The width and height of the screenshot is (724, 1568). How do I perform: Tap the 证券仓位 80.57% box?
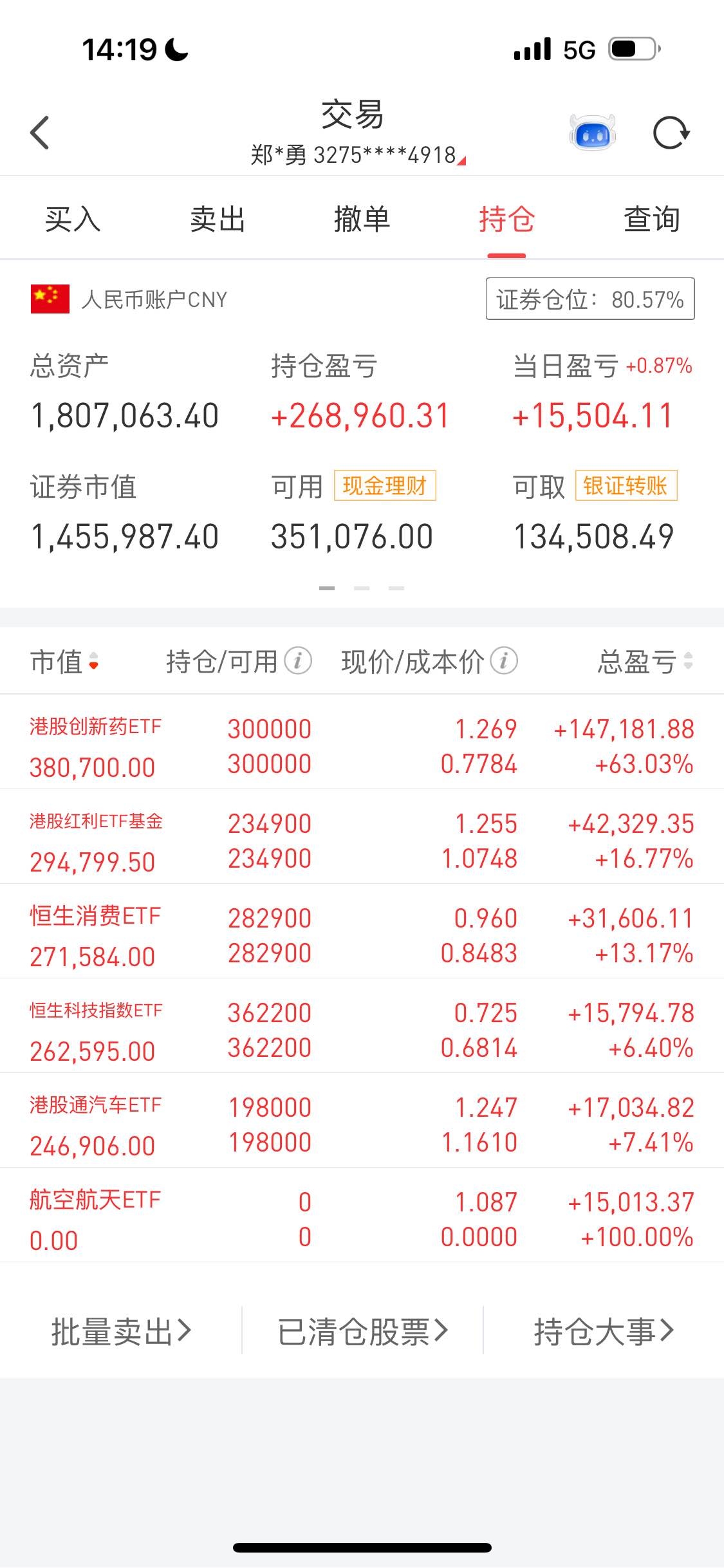click(x=590, y=299)
